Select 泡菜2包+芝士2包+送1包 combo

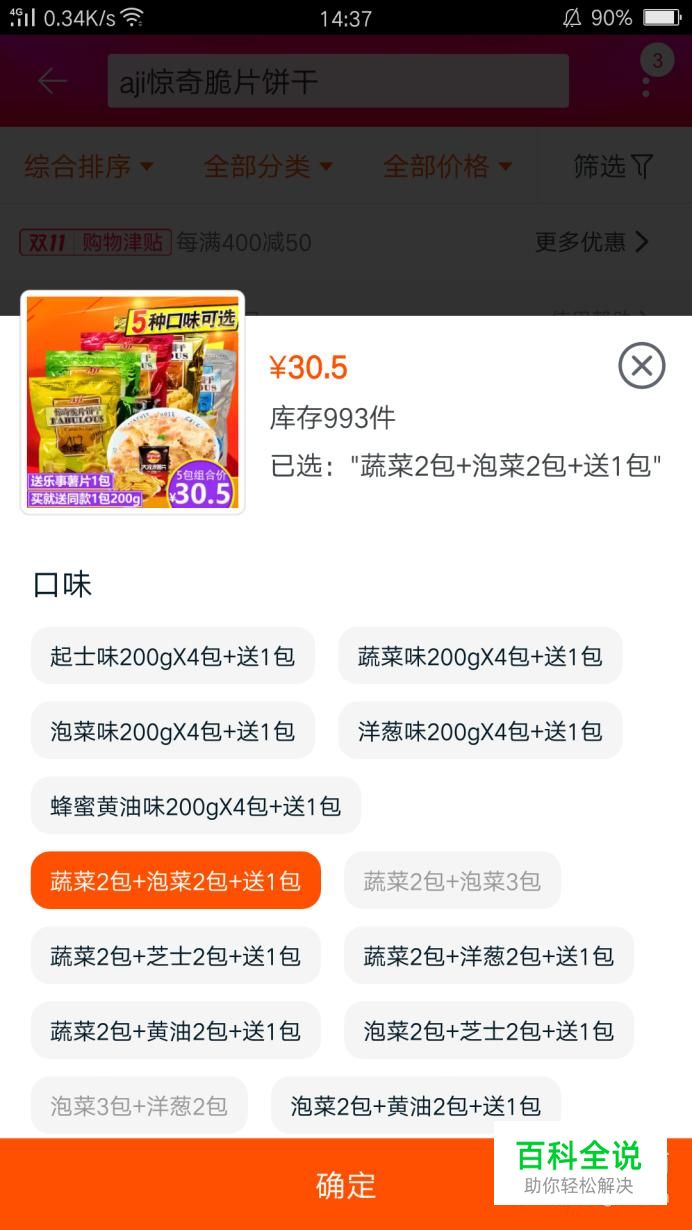tap(489, 1031)
